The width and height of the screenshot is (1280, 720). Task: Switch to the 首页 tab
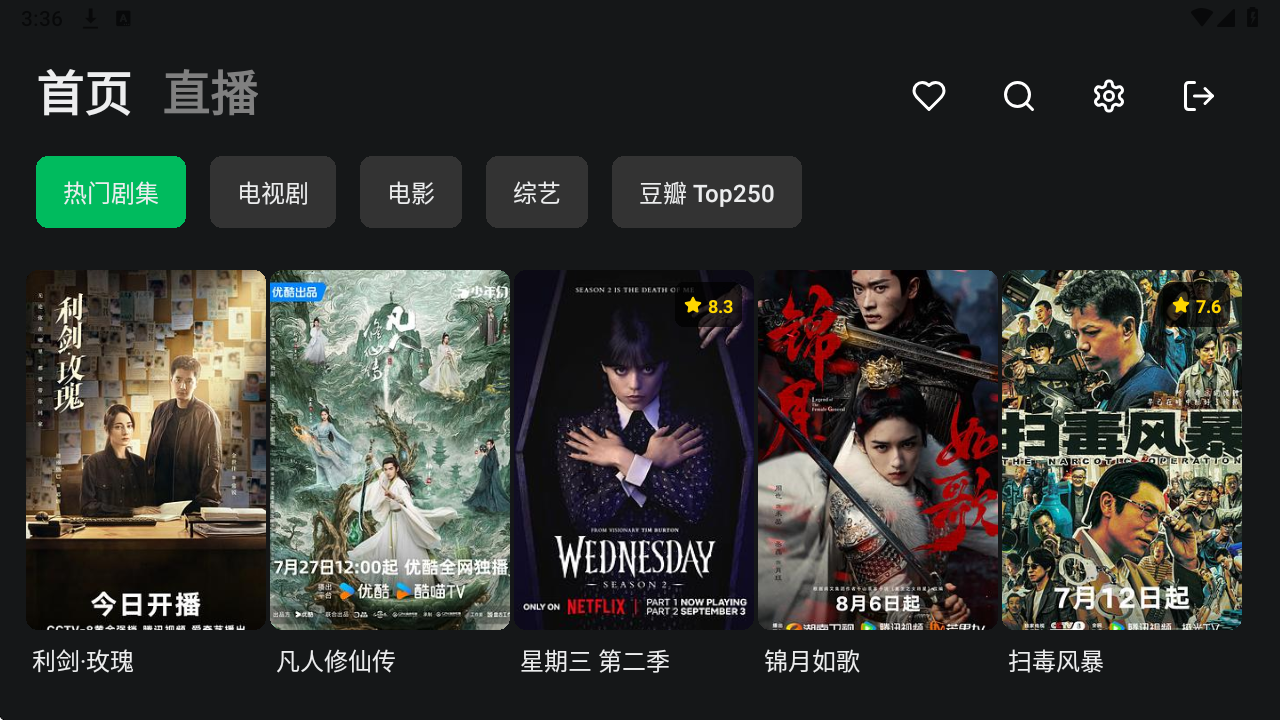[x=85, y=94]
